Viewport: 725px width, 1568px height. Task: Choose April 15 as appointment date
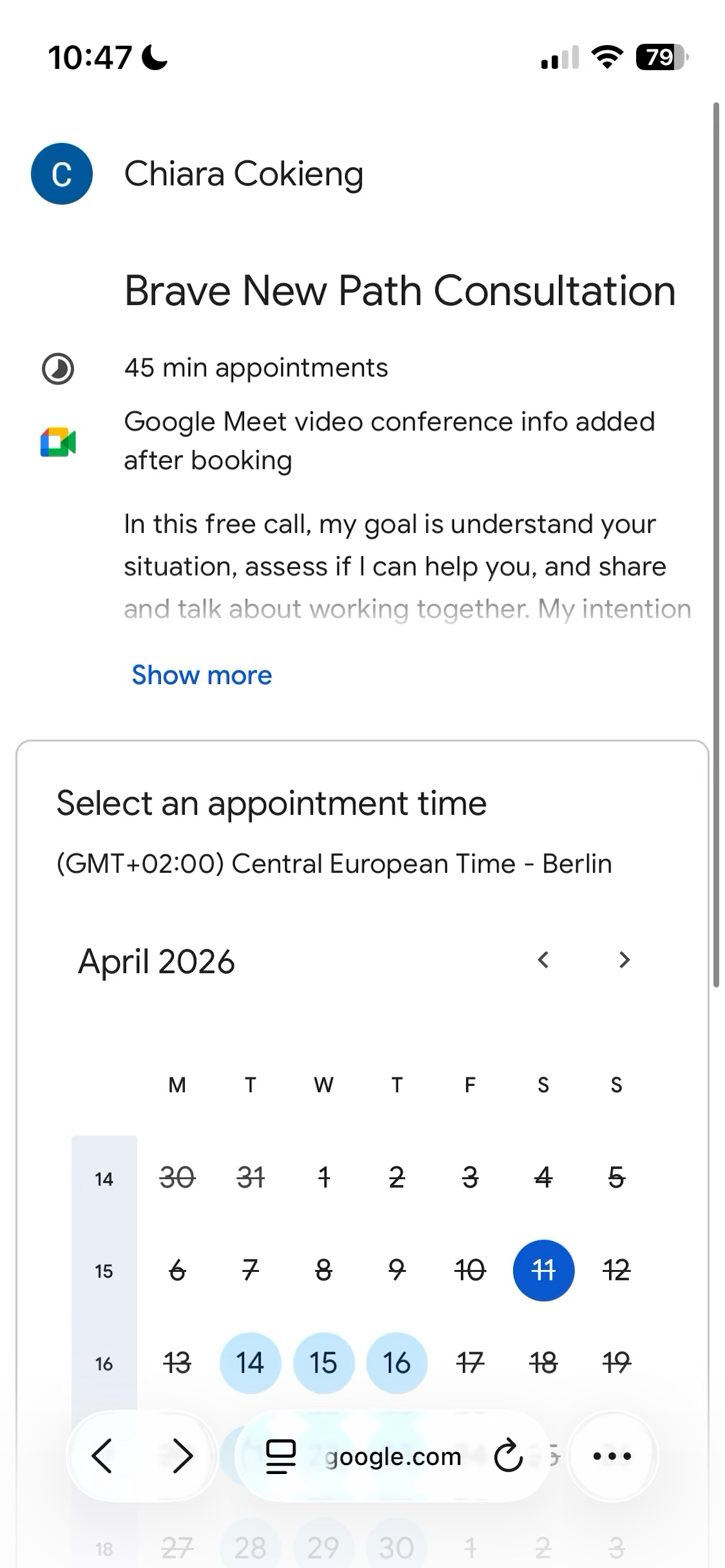click(323, 1363)
